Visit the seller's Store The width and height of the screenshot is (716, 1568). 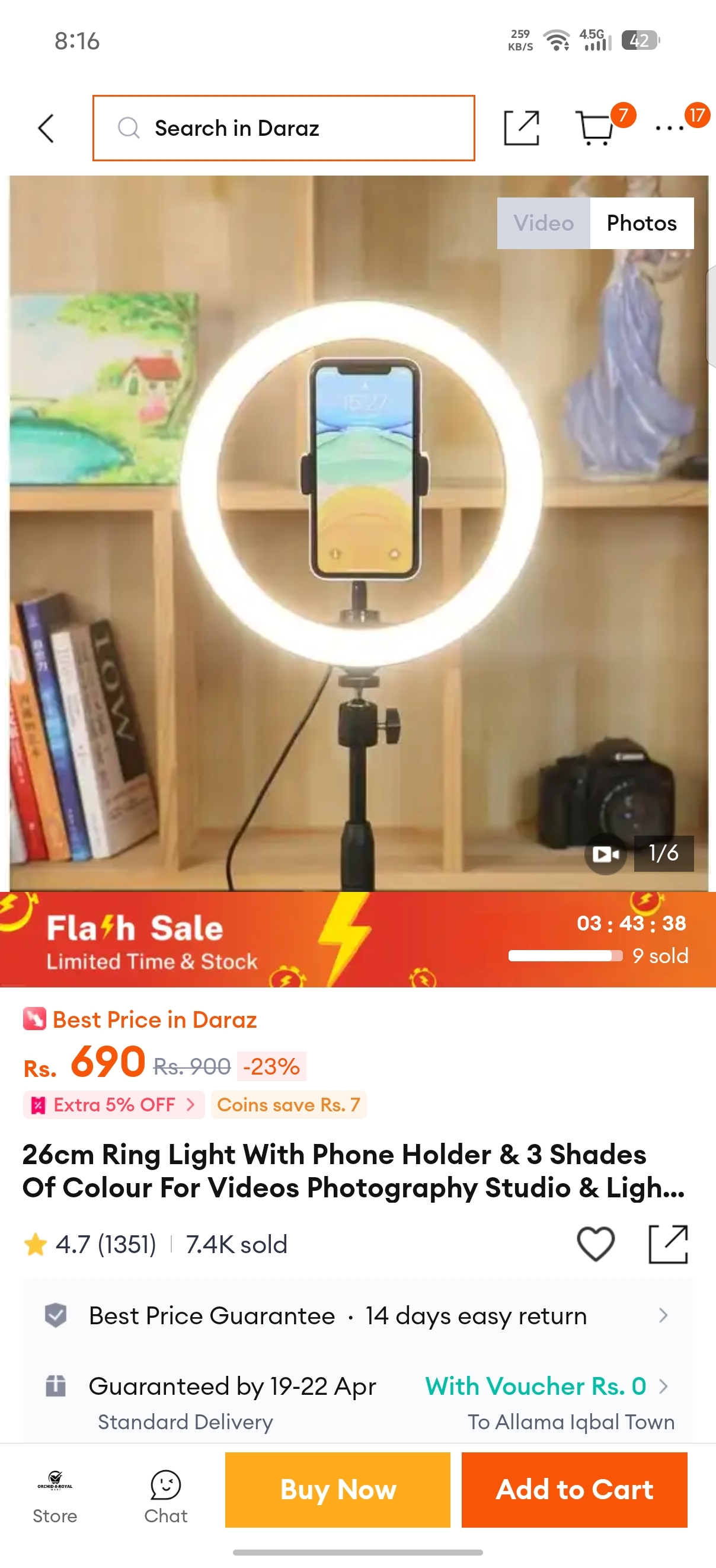point(55,1497)
